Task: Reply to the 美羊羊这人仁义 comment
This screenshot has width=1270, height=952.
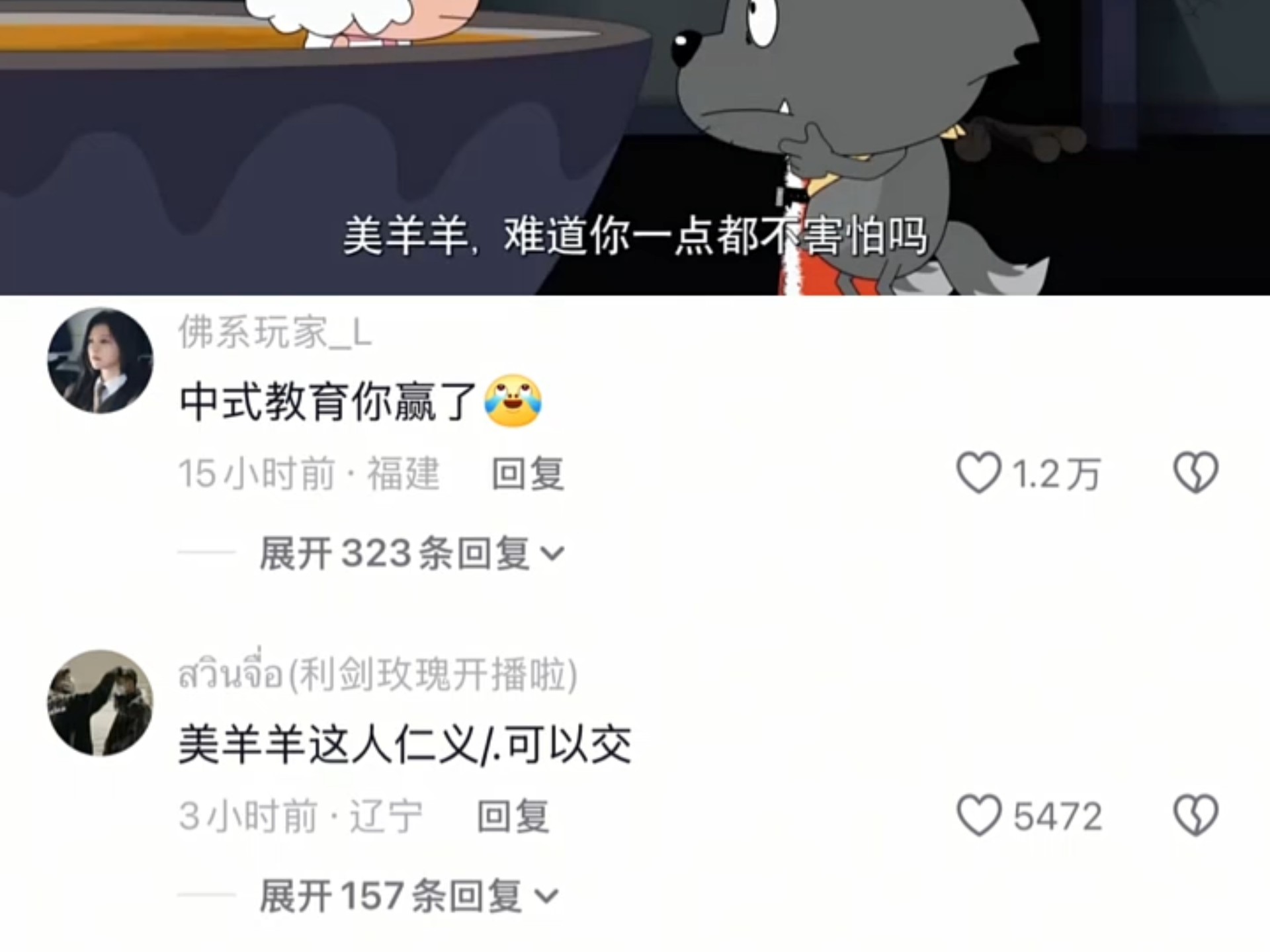Action: (513, 816)
